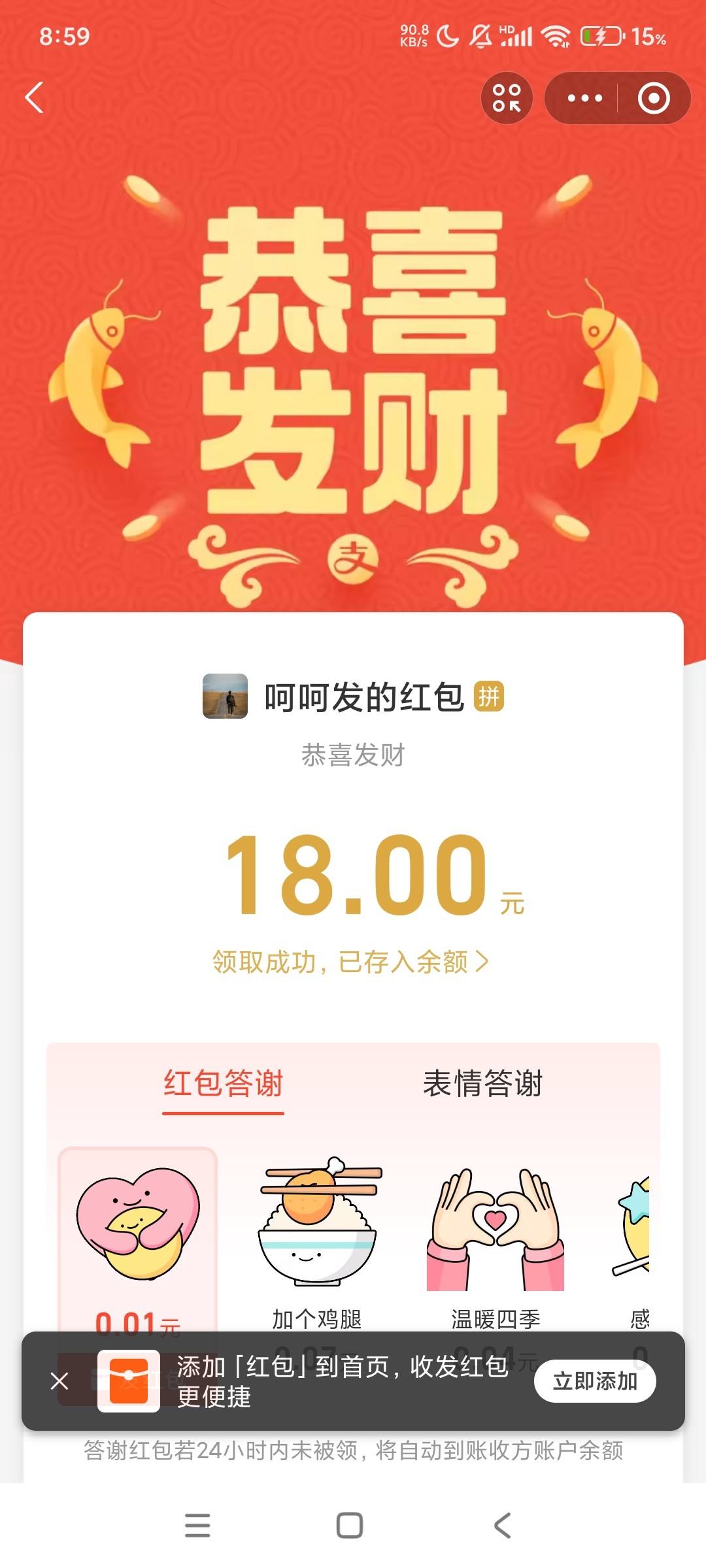This screenshot has height=1568, width=706.
Task: Select the 红包答谢 tab
Action: (x=223, y=1084)
